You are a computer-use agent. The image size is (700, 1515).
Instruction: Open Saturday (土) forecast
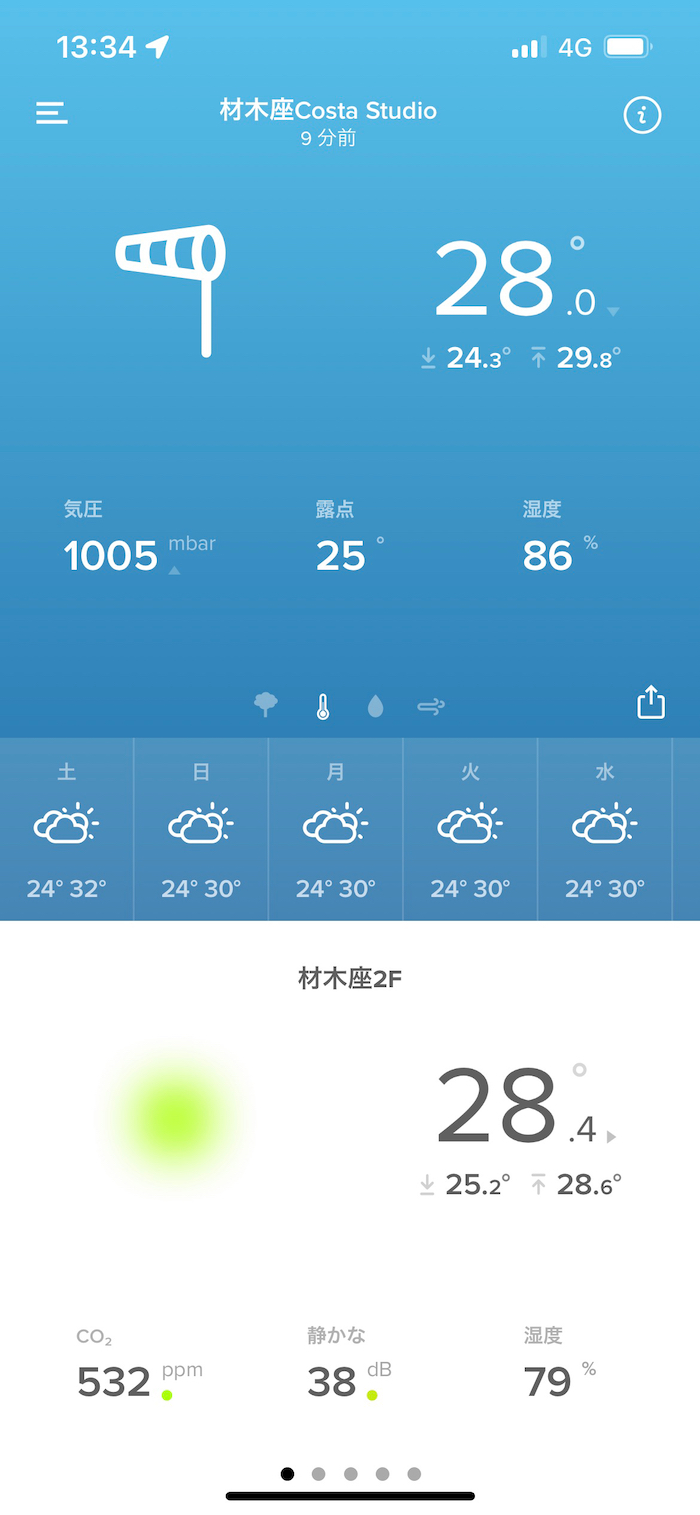pyautogui.click(x=67, y=829)
